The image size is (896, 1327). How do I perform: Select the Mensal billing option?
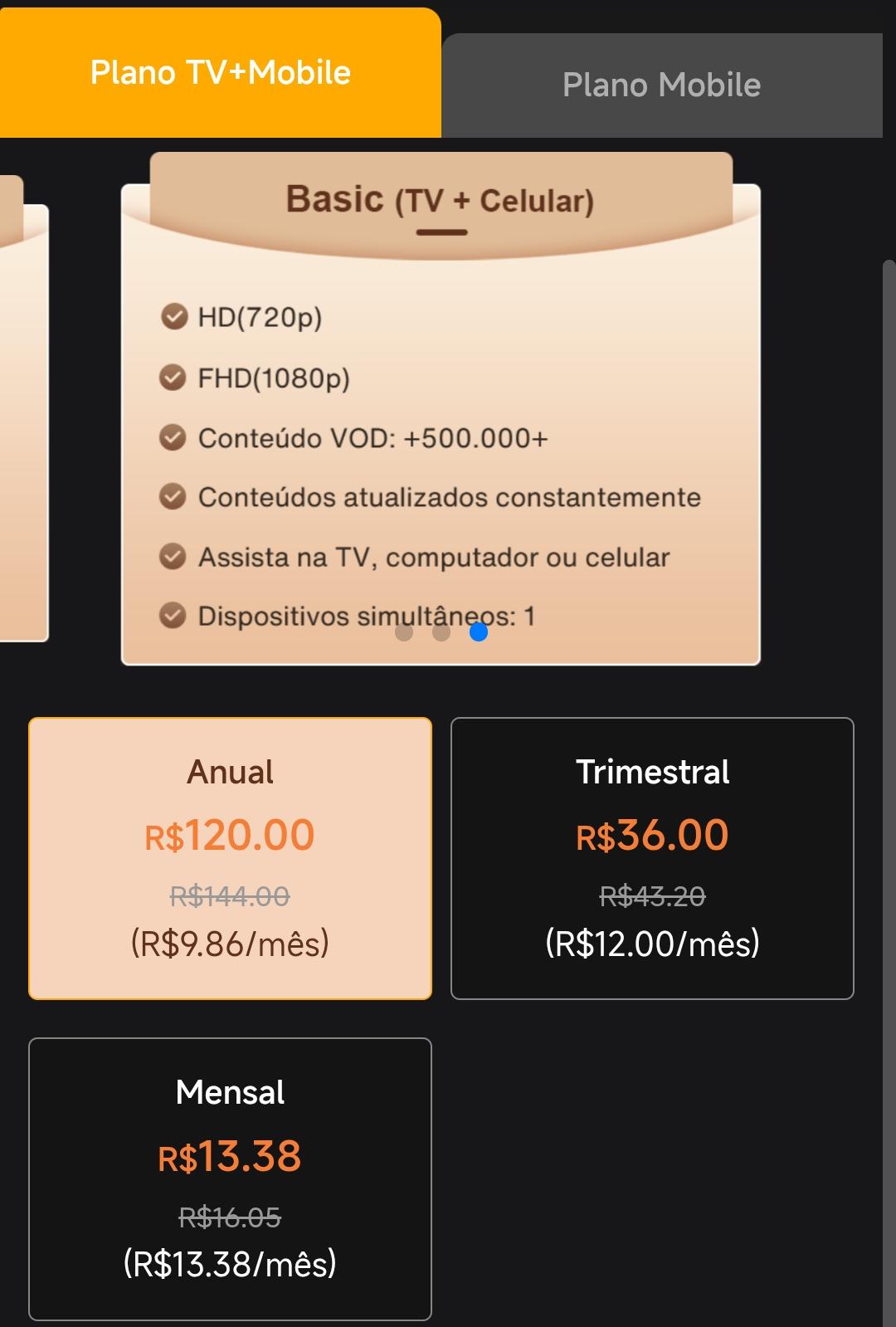coord(230,1178)
